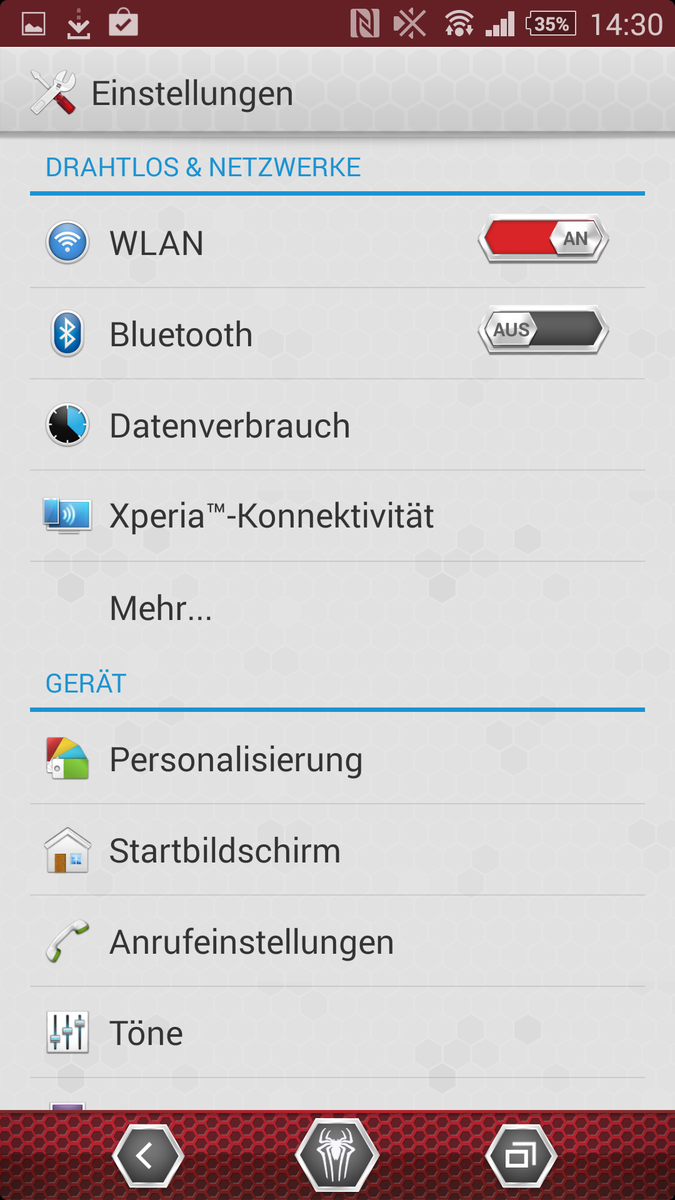Turn off the WLAN switch
The width and height of the screenshot is (675, 1200).
[543, 240]
